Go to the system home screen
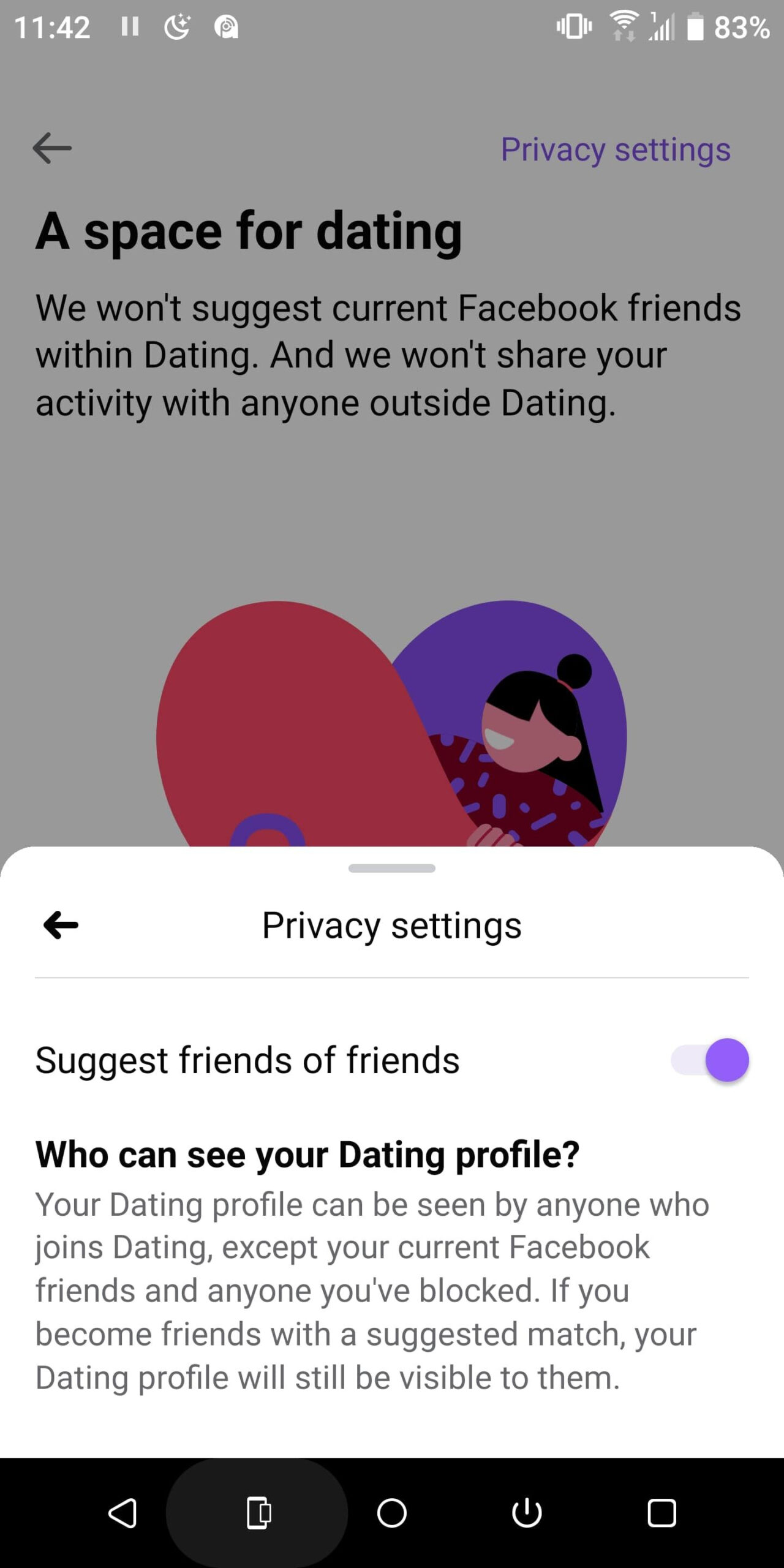This screenshot has height=1568, width=784. coord(392,1513)
